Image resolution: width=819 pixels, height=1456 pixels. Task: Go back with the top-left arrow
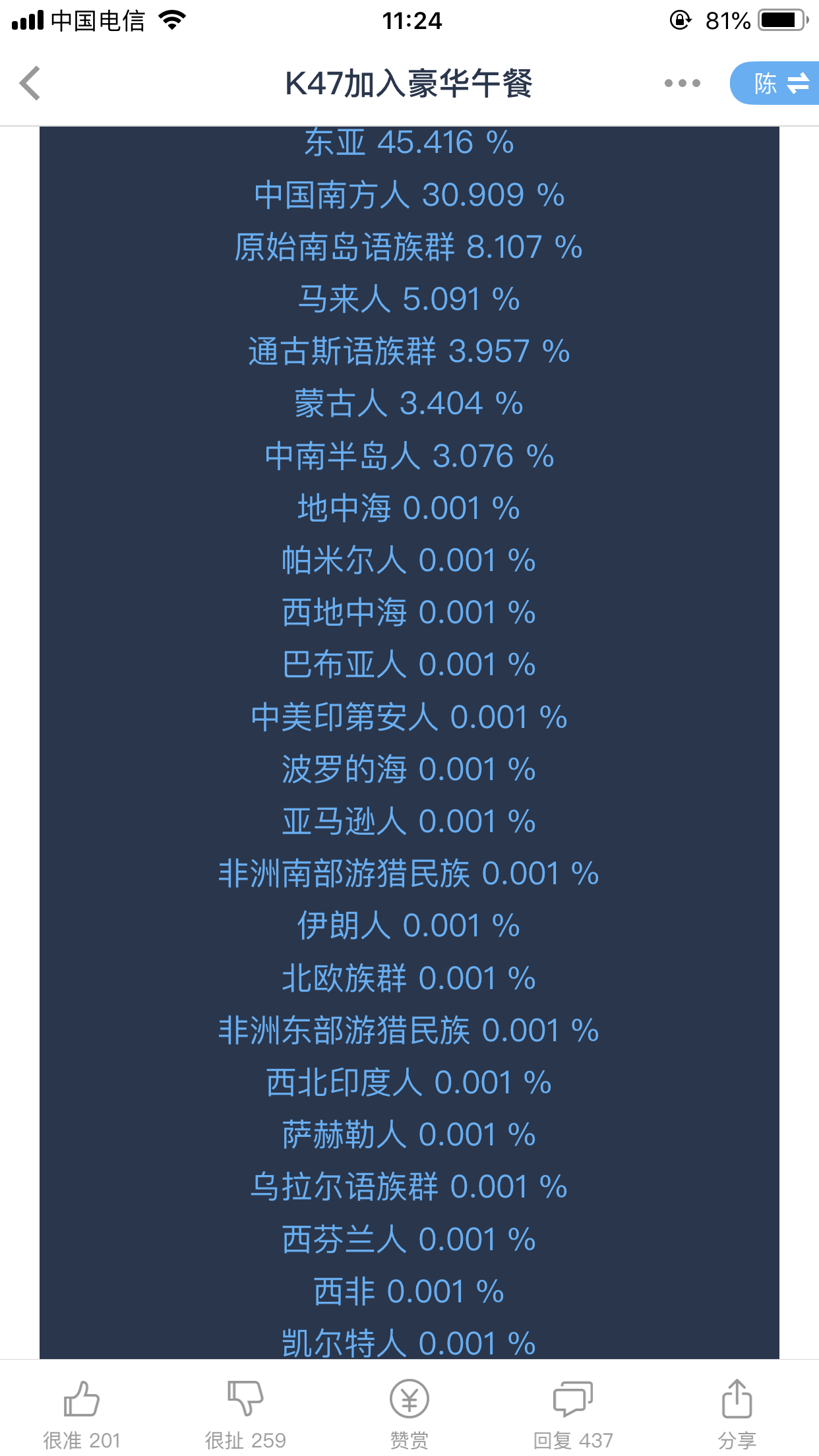30,83
